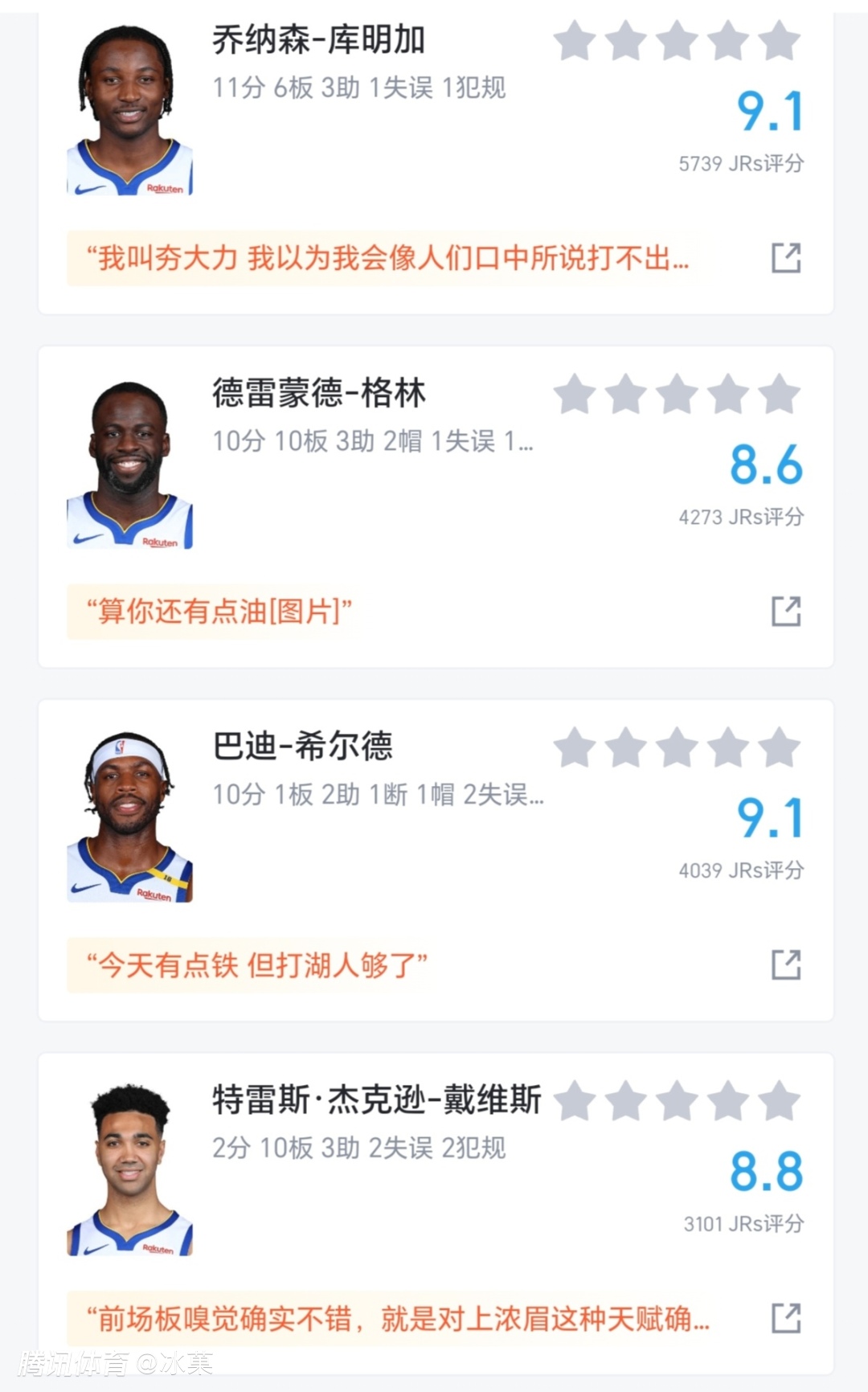
Task: Give 特雷斯·杰克逊-戴维斯 a four-star rating
Action: tap(728, 1101)
